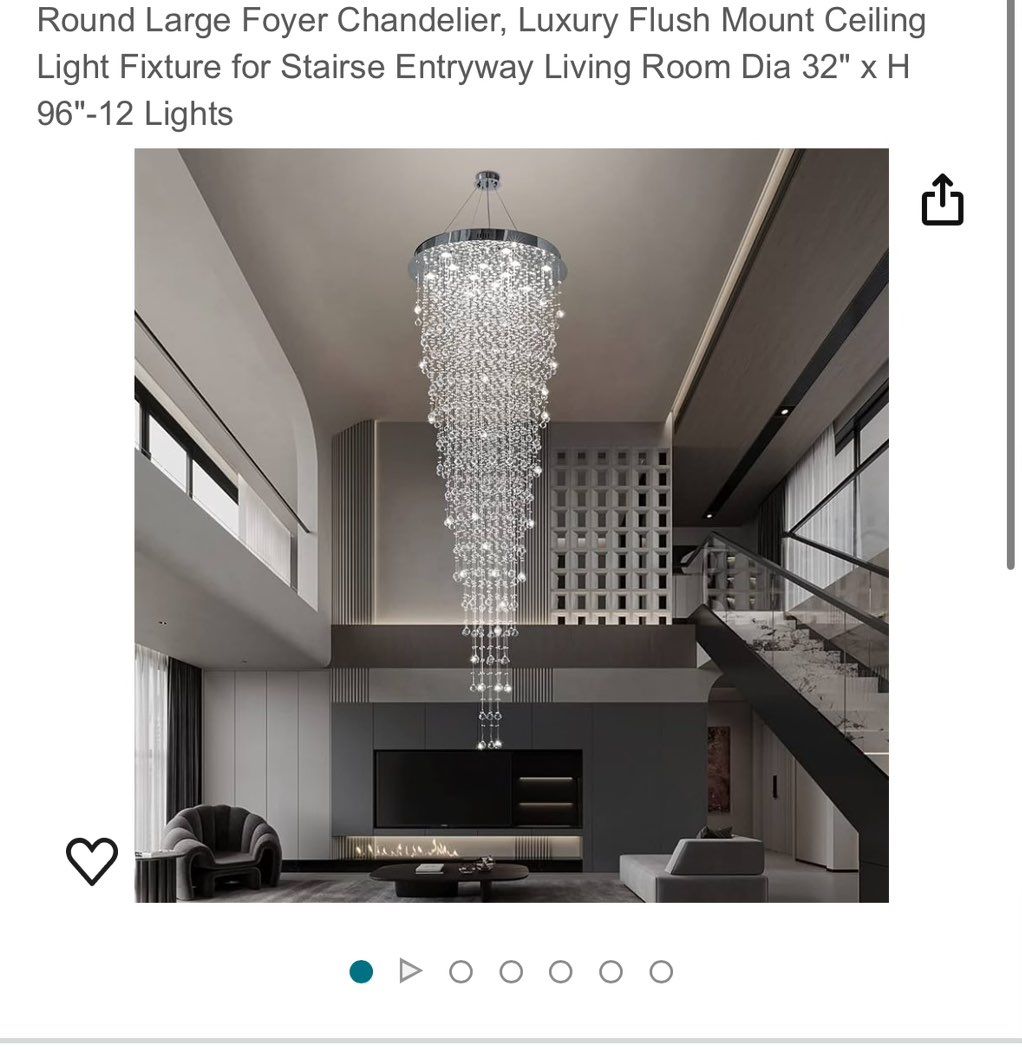Go to the third image dot
1022x1056 pixels.
(x=460, y=971)
